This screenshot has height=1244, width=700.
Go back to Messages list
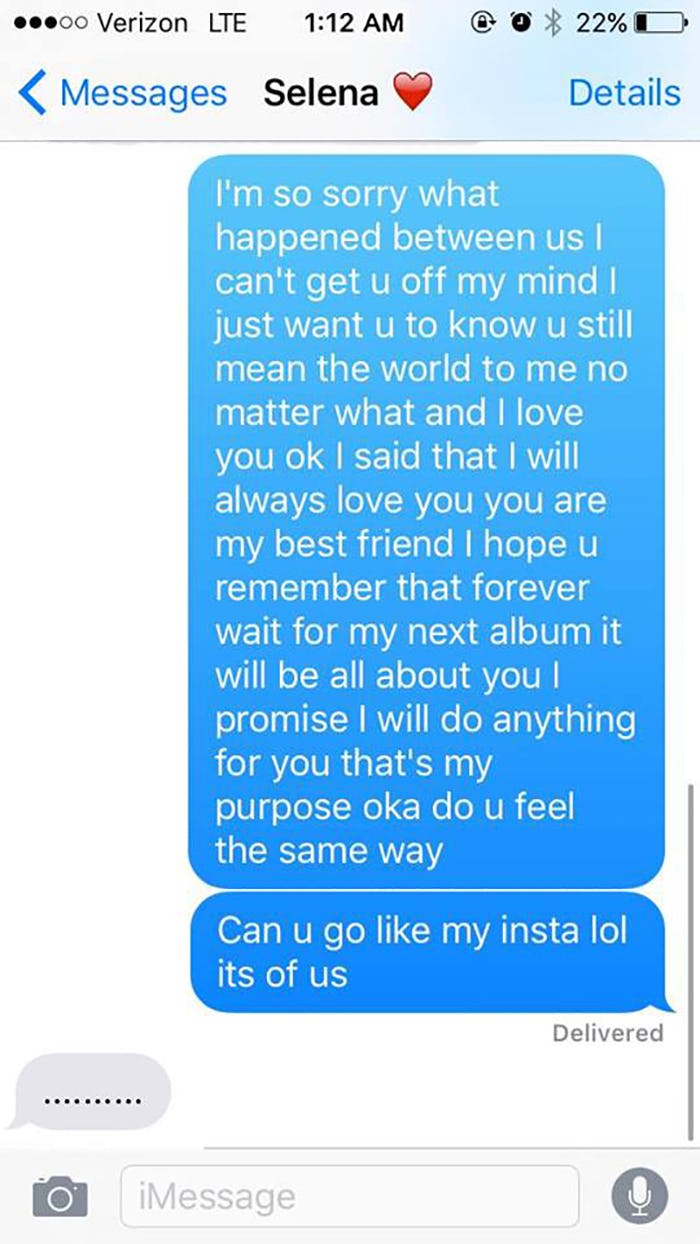tap(122, 93)
